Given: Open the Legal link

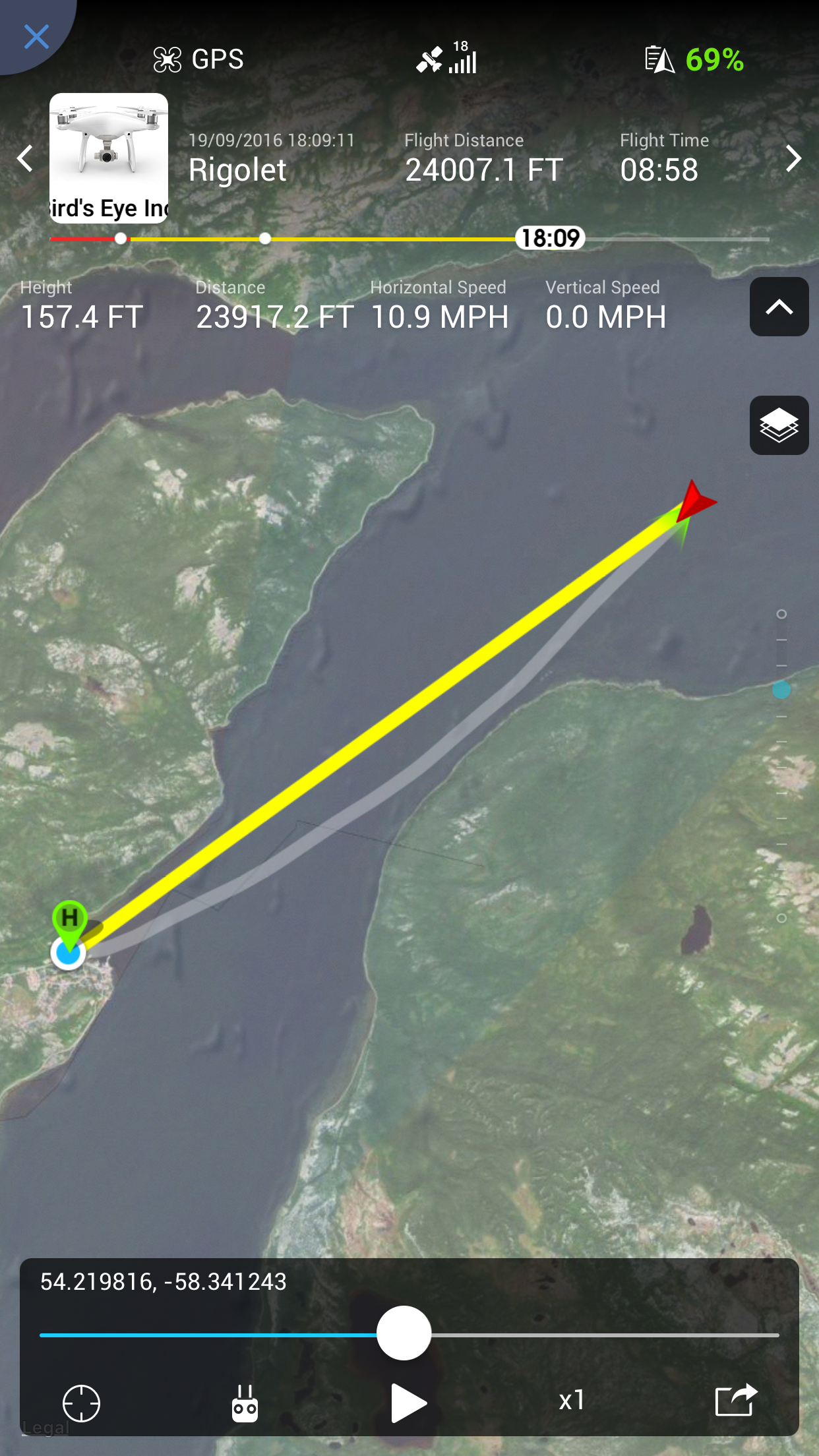Looking at the screenshot, I should tap(45, 1428).
